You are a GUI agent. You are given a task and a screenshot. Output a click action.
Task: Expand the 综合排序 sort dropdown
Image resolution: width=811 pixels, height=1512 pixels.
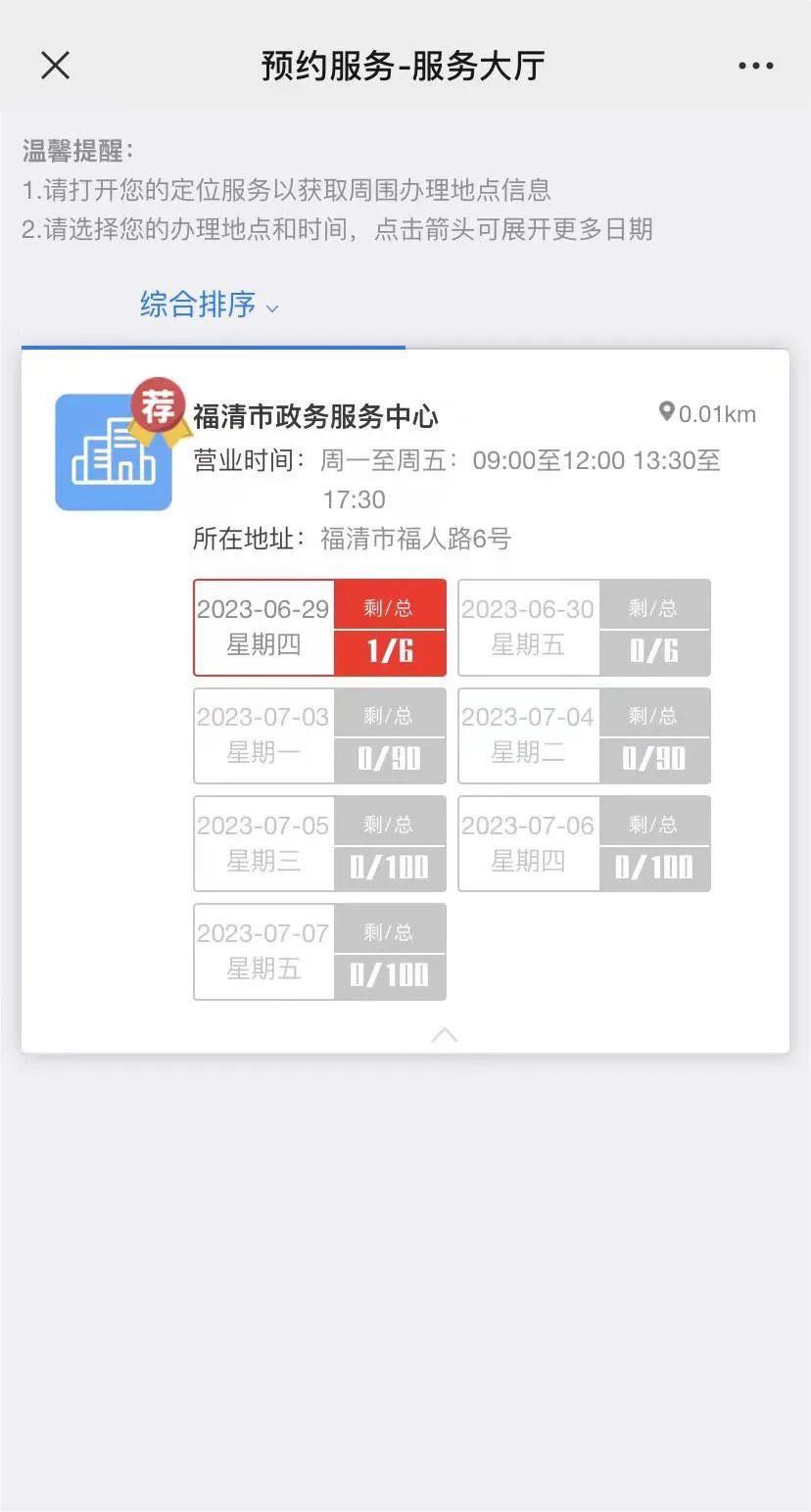point(209,305)
